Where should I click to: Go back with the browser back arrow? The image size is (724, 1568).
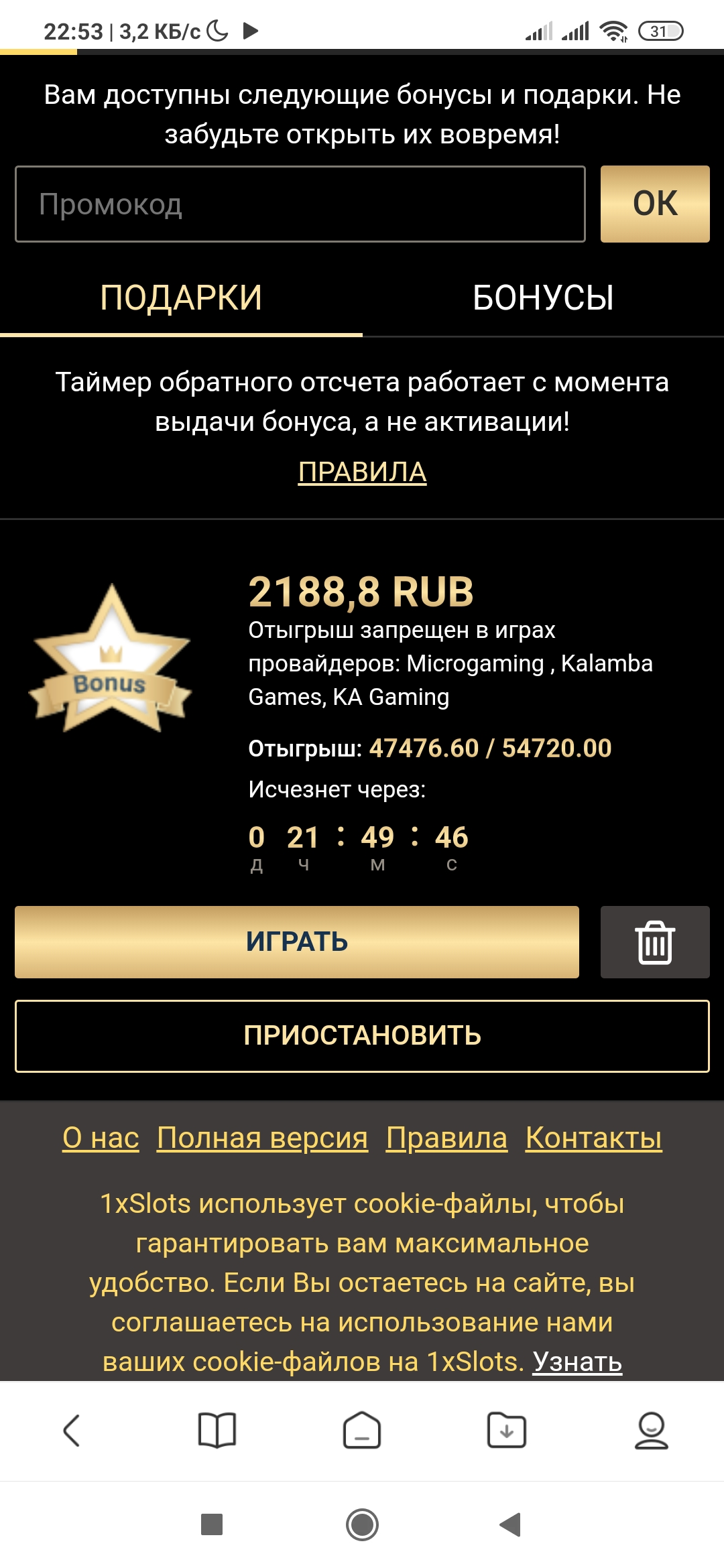72,1431
